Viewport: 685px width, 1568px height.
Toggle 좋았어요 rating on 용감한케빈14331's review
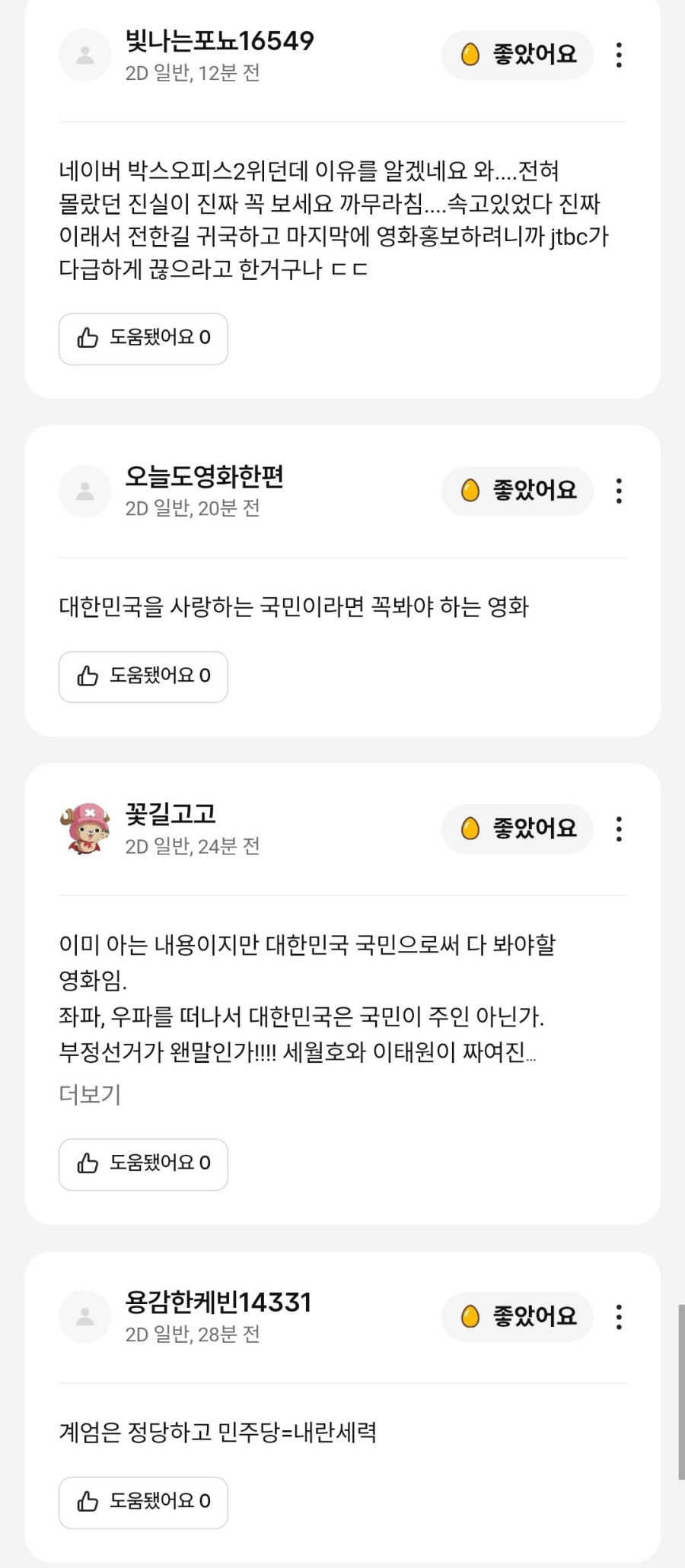coord(517,1316)
